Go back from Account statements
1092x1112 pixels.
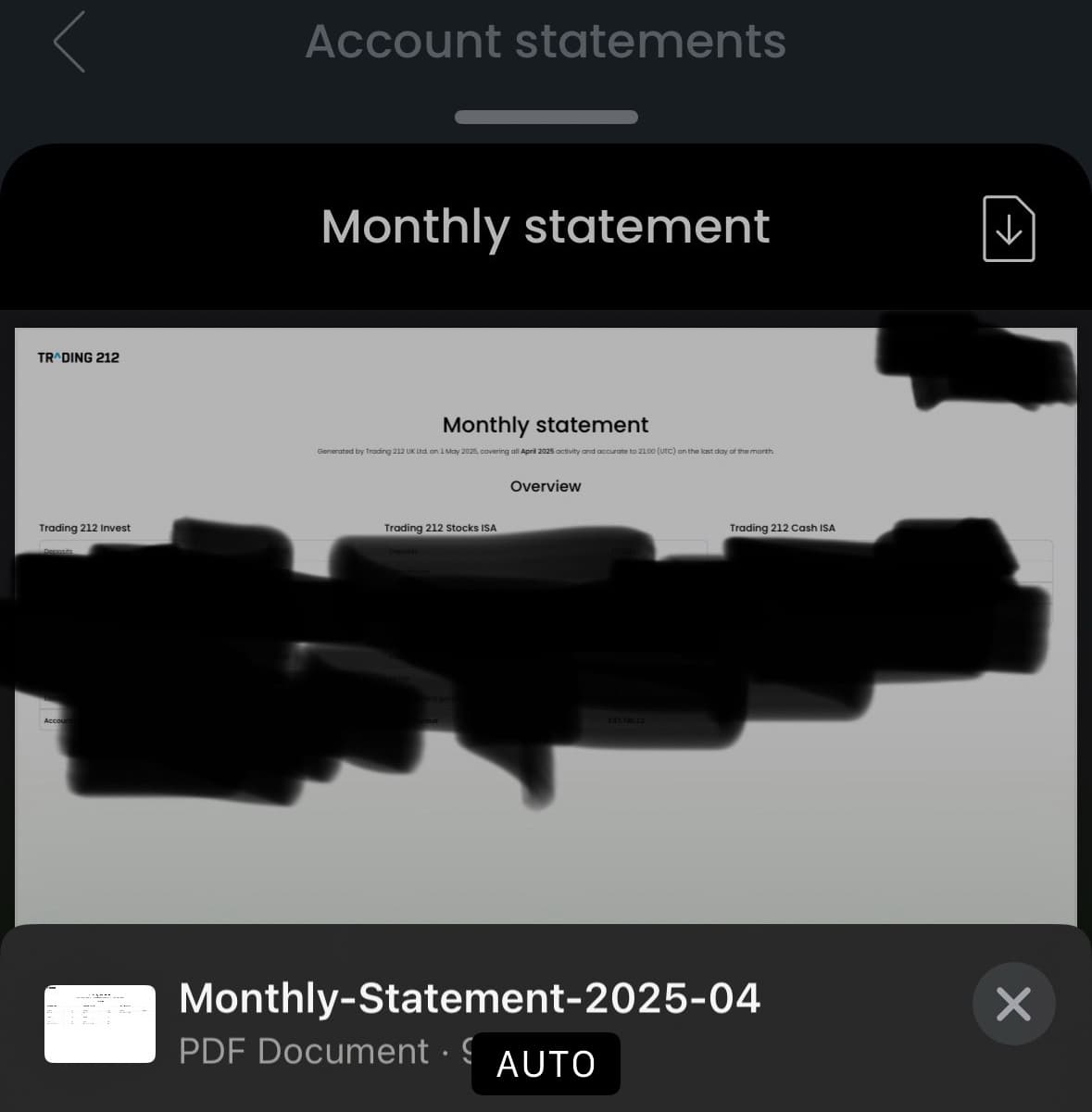pyautogui.click(x=69, y=42)
